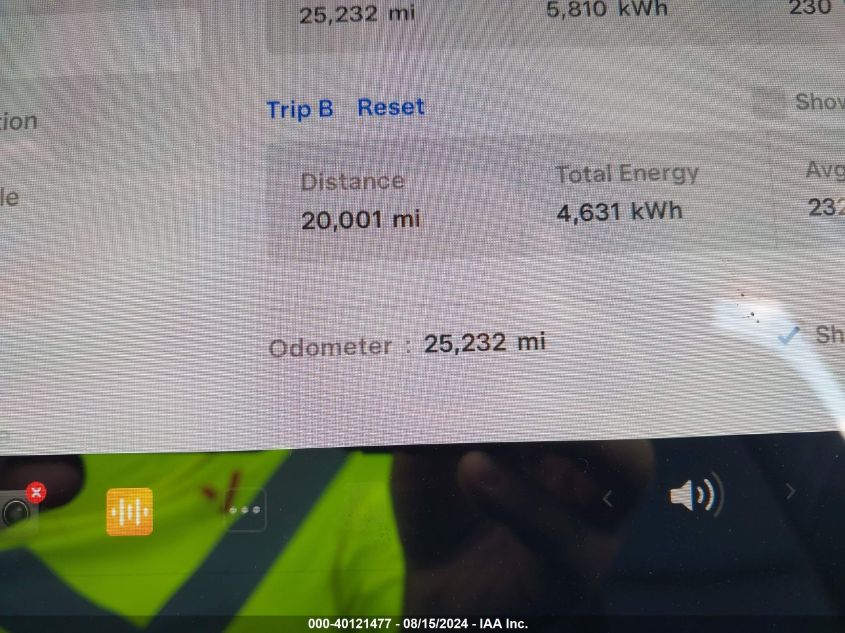Open the dashcam icon with red X
The width and height of the screenshot is (845, 633).
click(x=18, y=510)
